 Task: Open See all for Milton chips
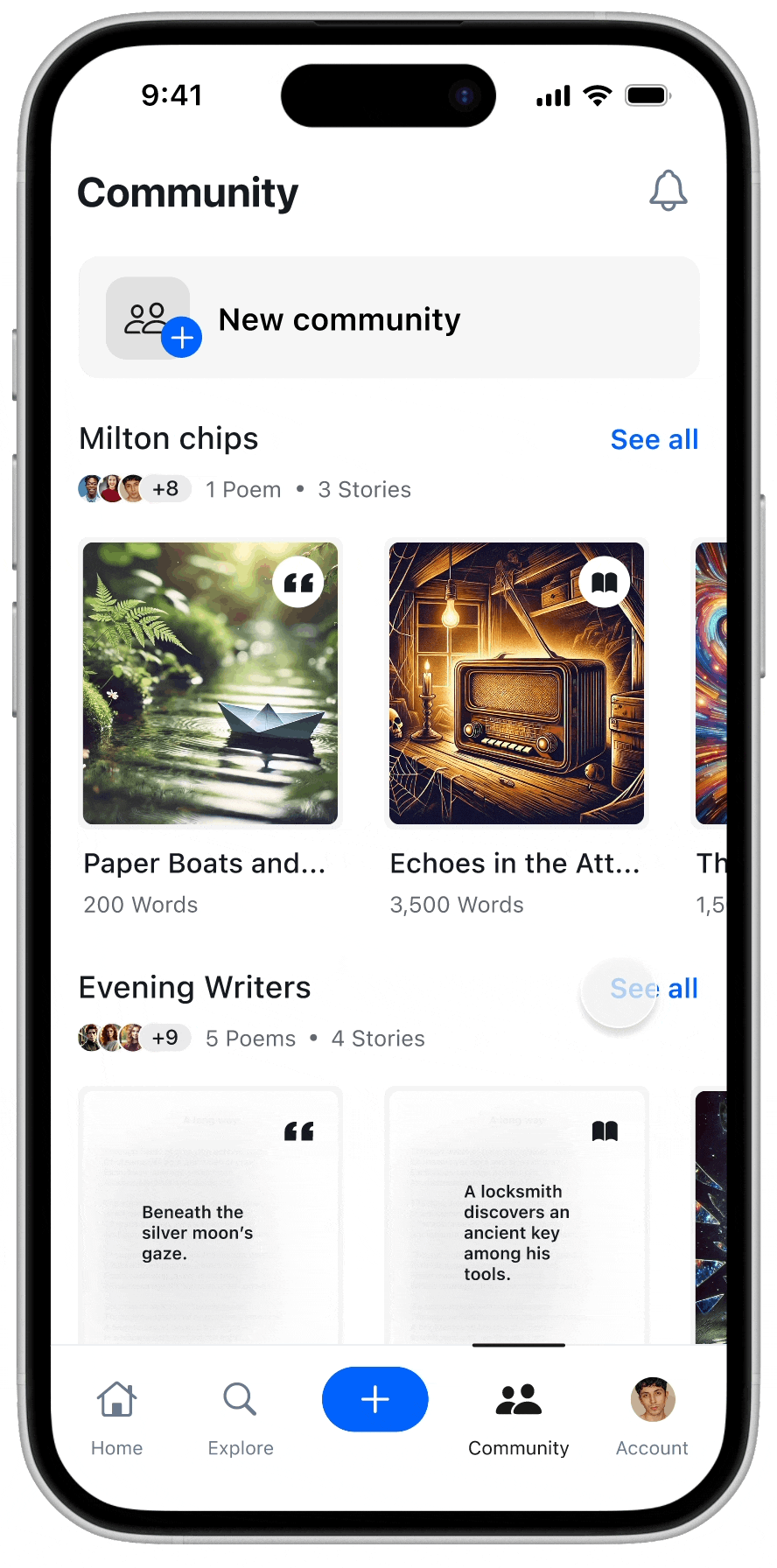pos(654,439)
